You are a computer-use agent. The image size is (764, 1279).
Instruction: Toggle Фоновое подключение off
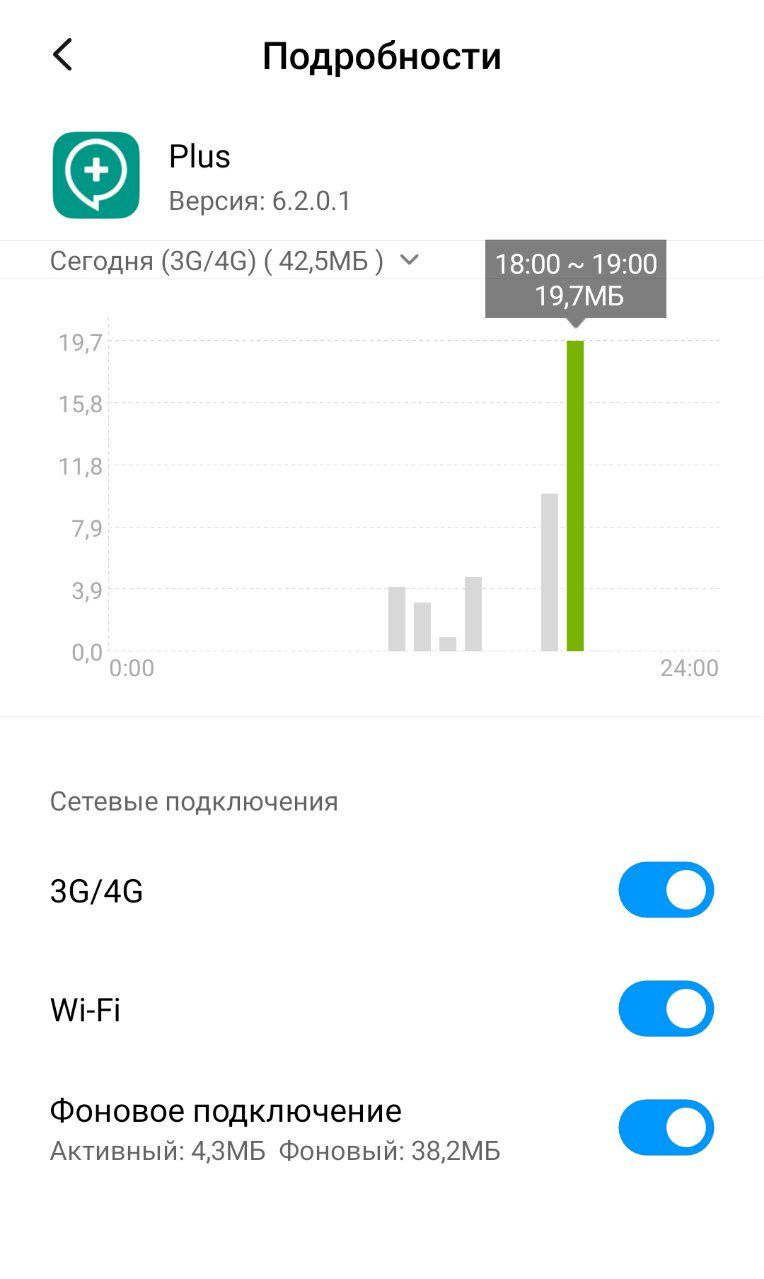pyautogui.click(x=666, y=1128)
